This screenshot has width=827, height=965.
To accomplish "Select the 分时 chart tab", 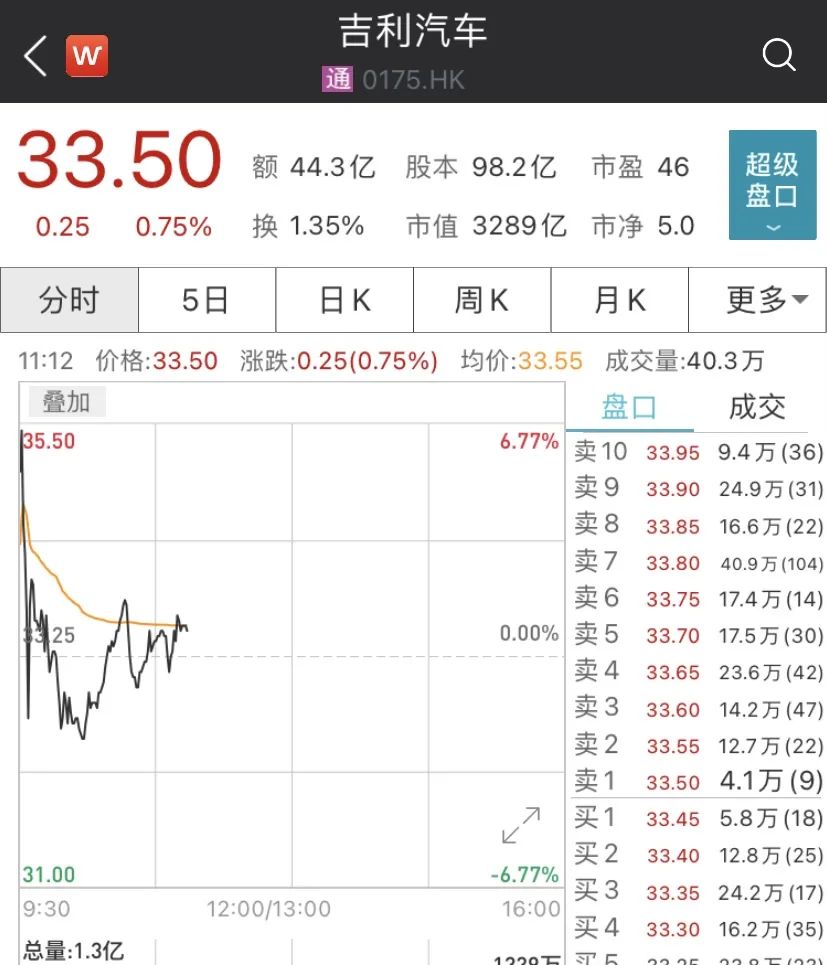I will [x=69, y=300].
